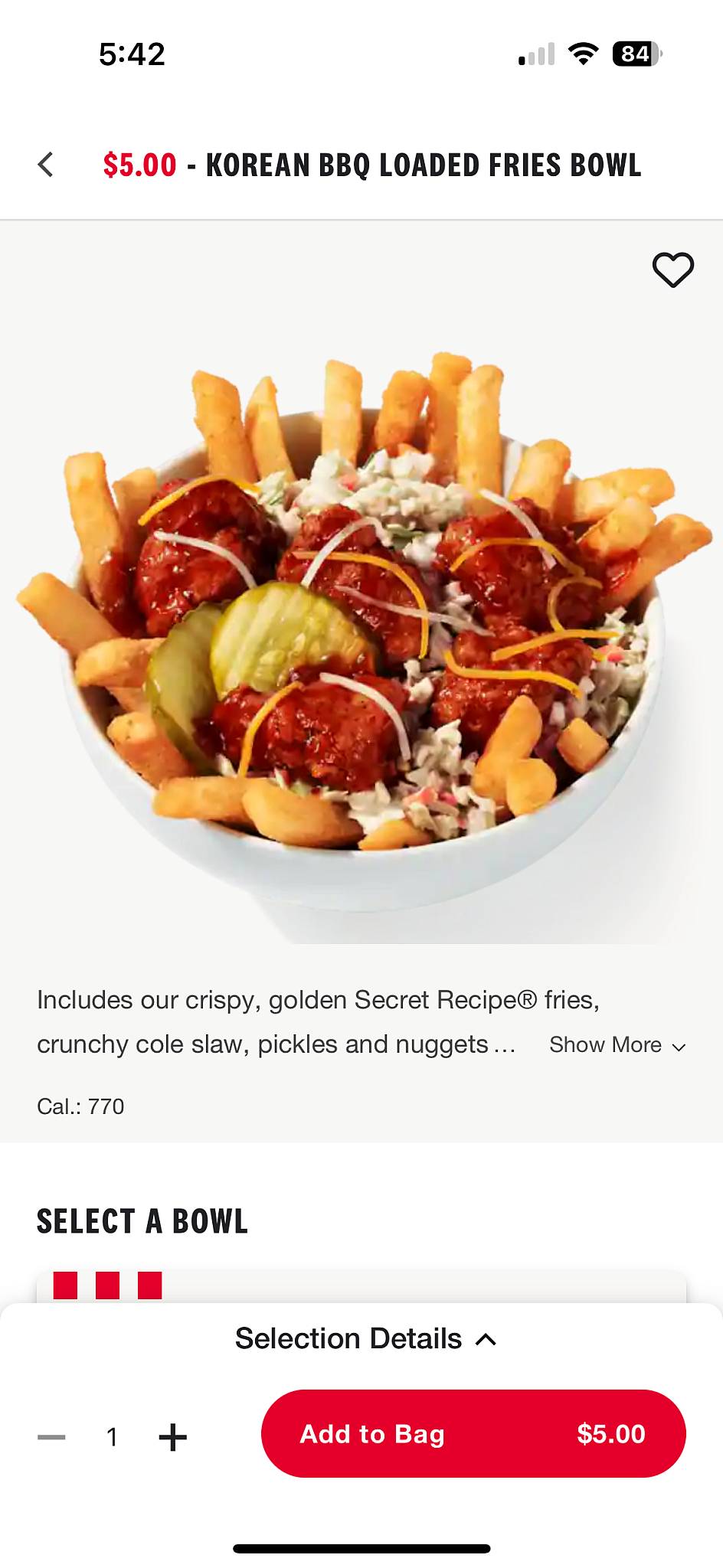
Task: Favorite this bowl with the heart icon
Action: [x=672, y=269]
